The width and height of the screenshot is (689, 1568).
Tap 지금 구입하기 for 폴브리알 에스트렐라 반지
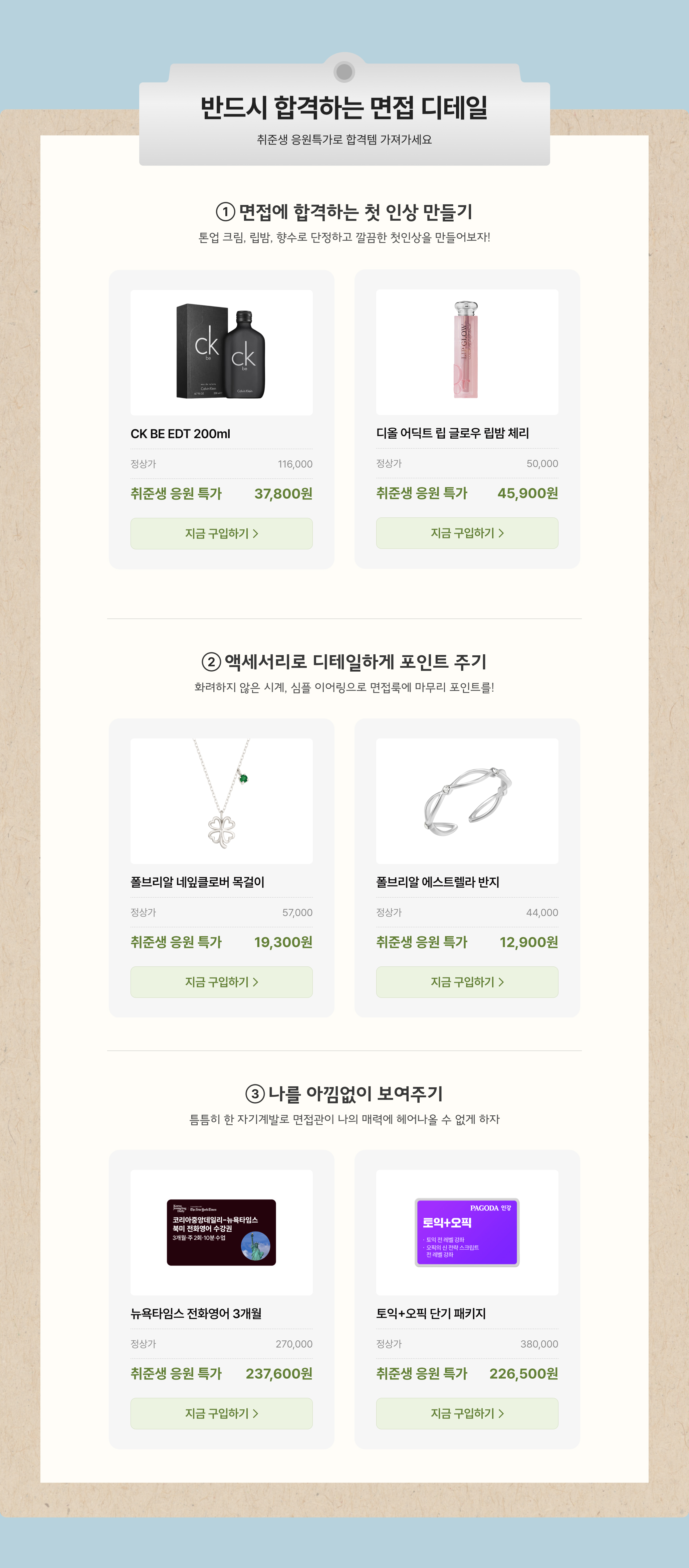[x=467, y=982]
